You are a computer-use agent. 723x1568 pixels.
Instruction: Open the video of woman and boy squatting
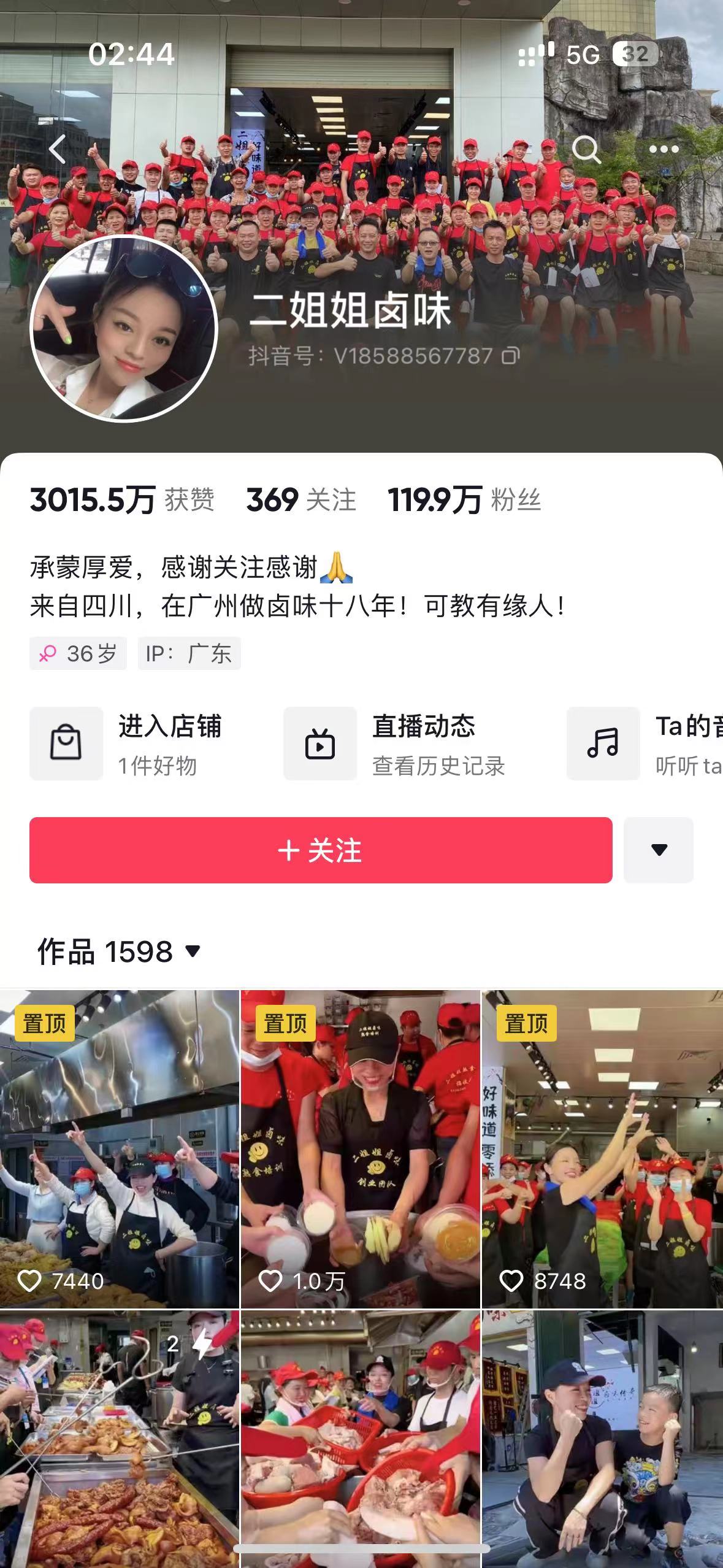[x=602, y=1435]
